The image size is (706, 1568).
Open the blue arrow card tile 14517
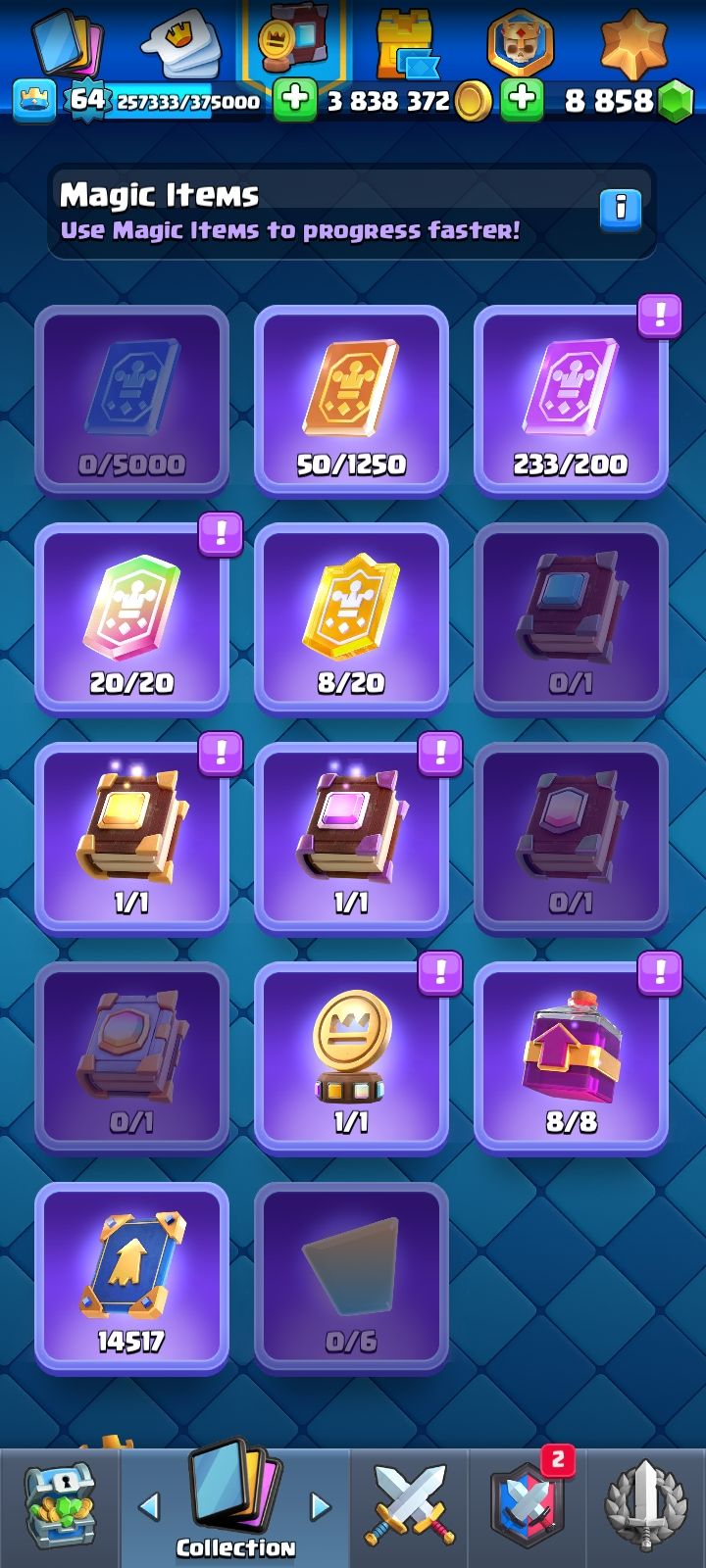(x=131, y=1276)
